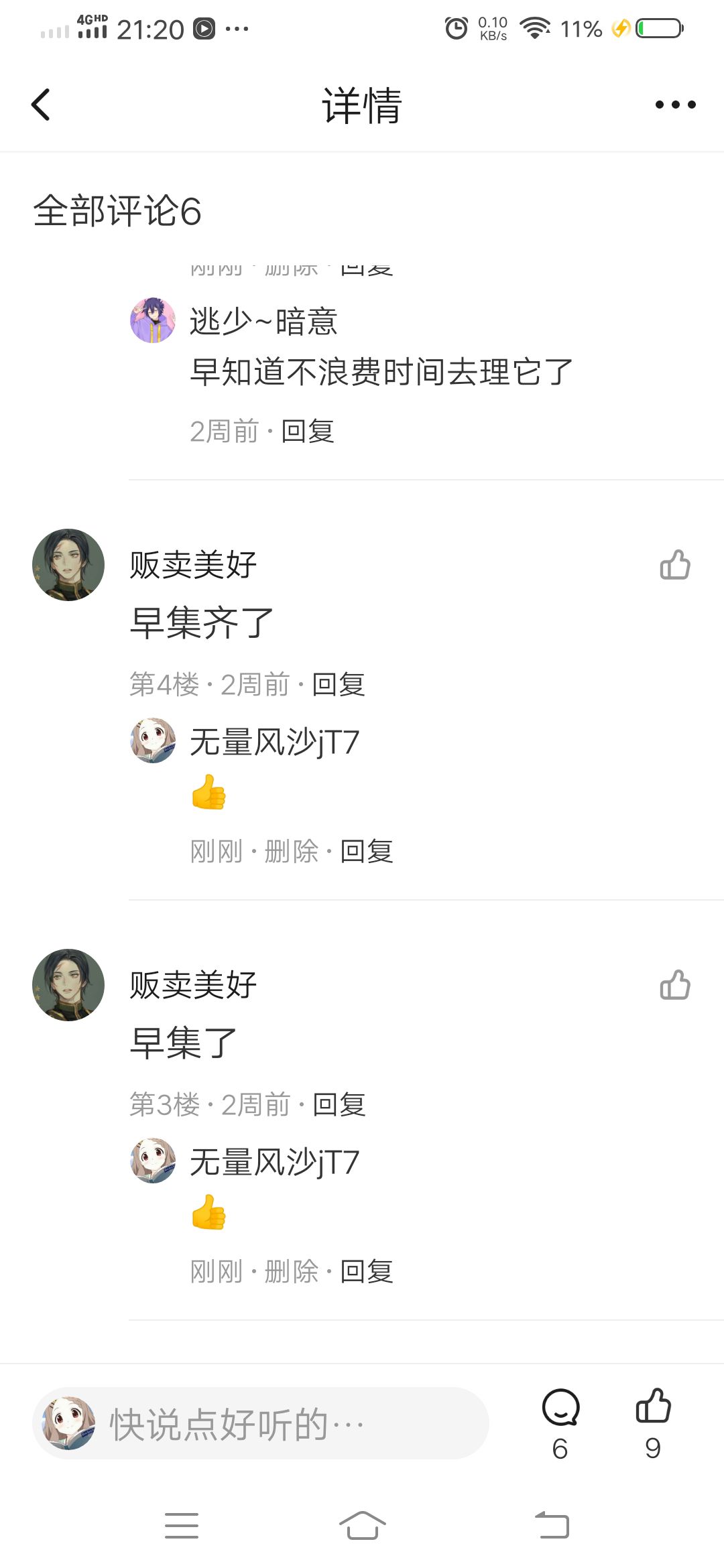Reply to the 第4楼 comment
724x1568 pixels.
point(339,684)
